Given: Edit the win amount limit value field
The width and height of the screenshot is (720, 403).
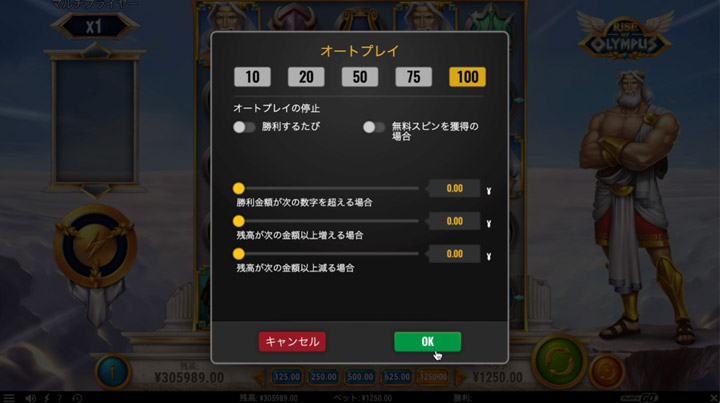Looking at the screenshot, I should pos(454,188).
